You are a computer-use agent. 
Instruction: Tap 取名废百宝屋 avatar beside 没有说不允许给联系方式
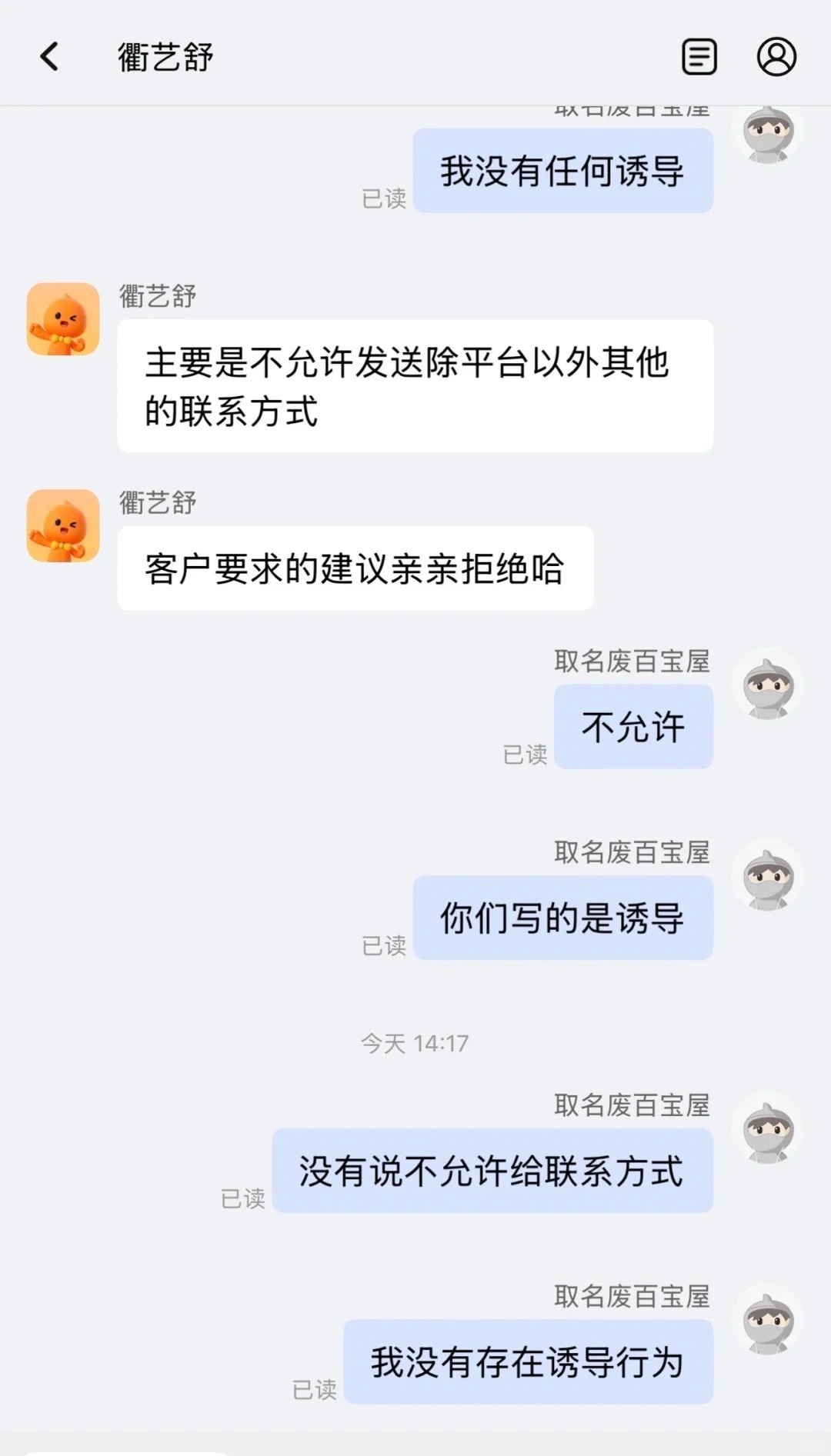click(767, 1131)
